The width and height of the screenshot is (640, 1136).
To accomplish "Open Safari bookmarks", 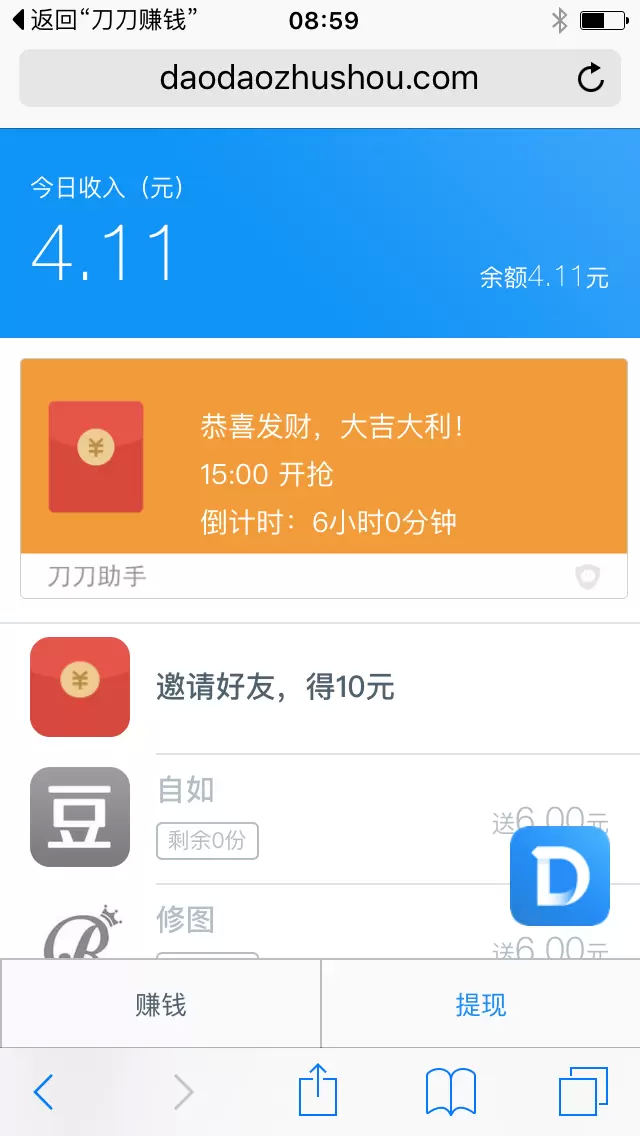I will pos(451,1092).
